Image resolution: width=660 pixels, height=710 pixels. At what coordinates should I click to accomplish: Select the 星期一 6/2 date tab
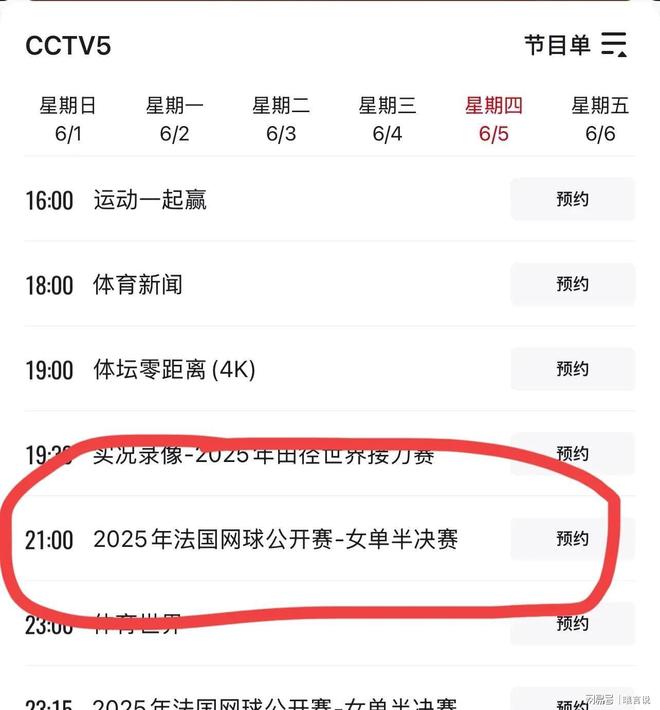174,119
